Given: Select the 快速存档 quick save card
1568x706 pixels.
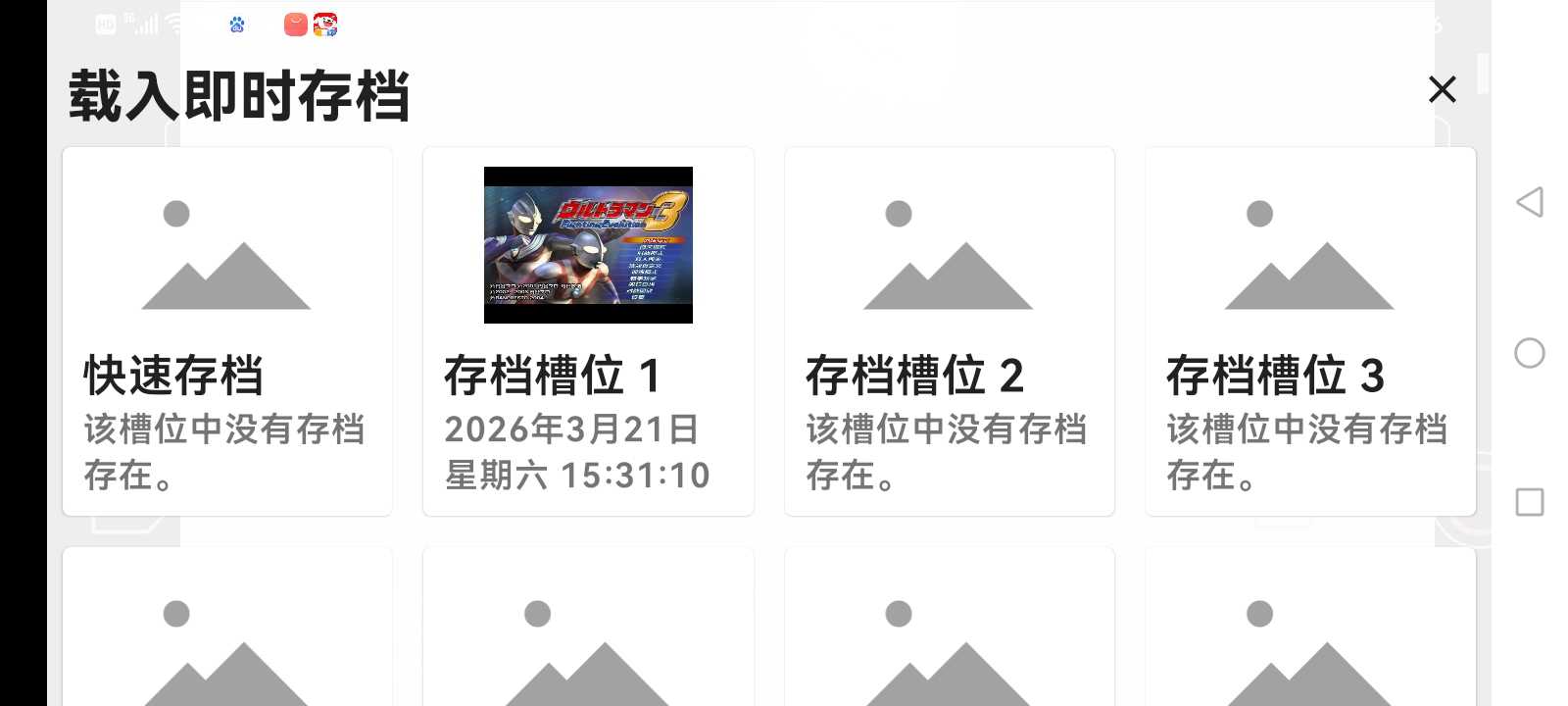Looking at the screenshot, I should tap(227, 331).
